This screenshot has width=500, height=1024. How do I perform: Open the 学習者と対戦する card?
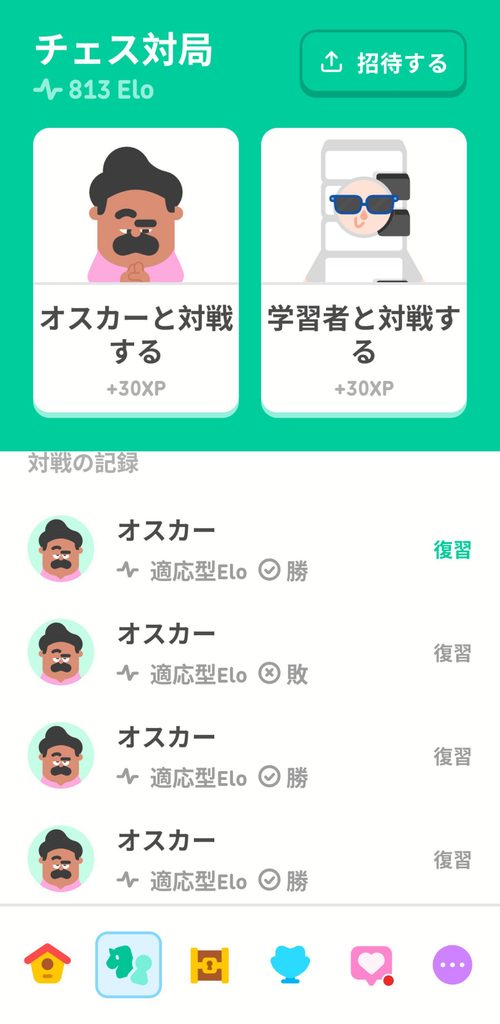pos(364,272)
